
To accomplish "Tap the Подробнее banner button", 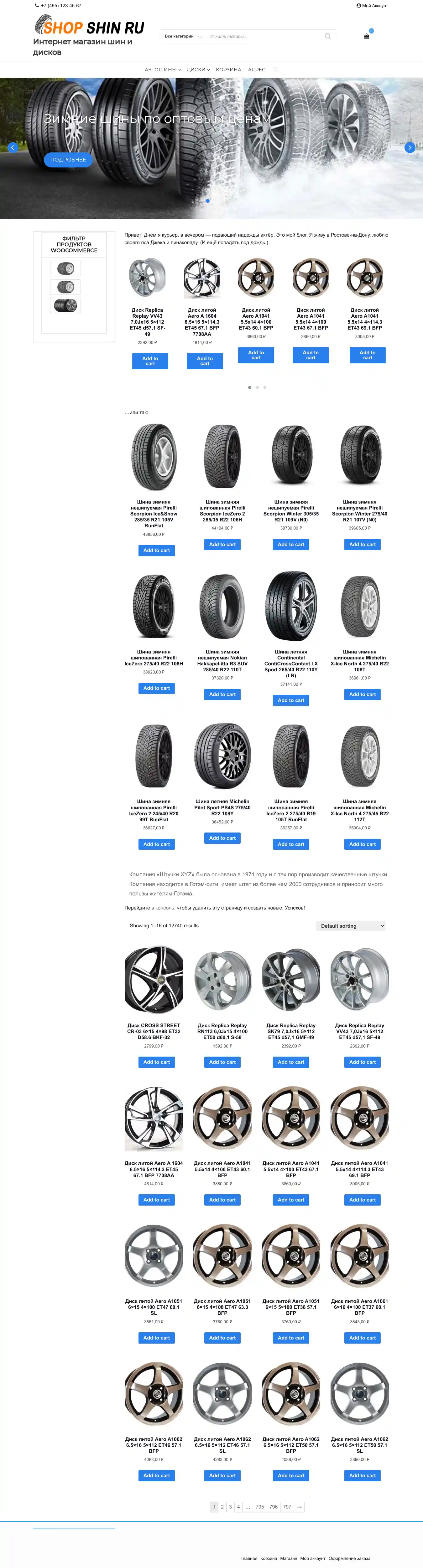I will [68, 160].
